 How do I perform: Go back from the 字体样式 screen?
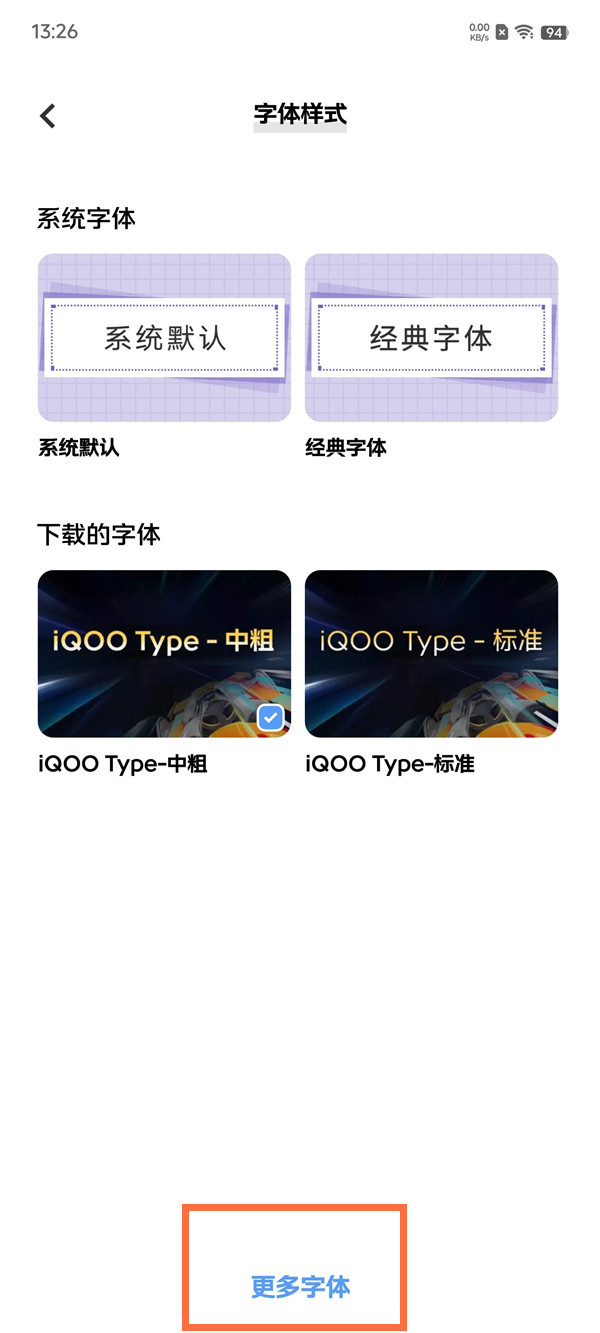[47, 116]
